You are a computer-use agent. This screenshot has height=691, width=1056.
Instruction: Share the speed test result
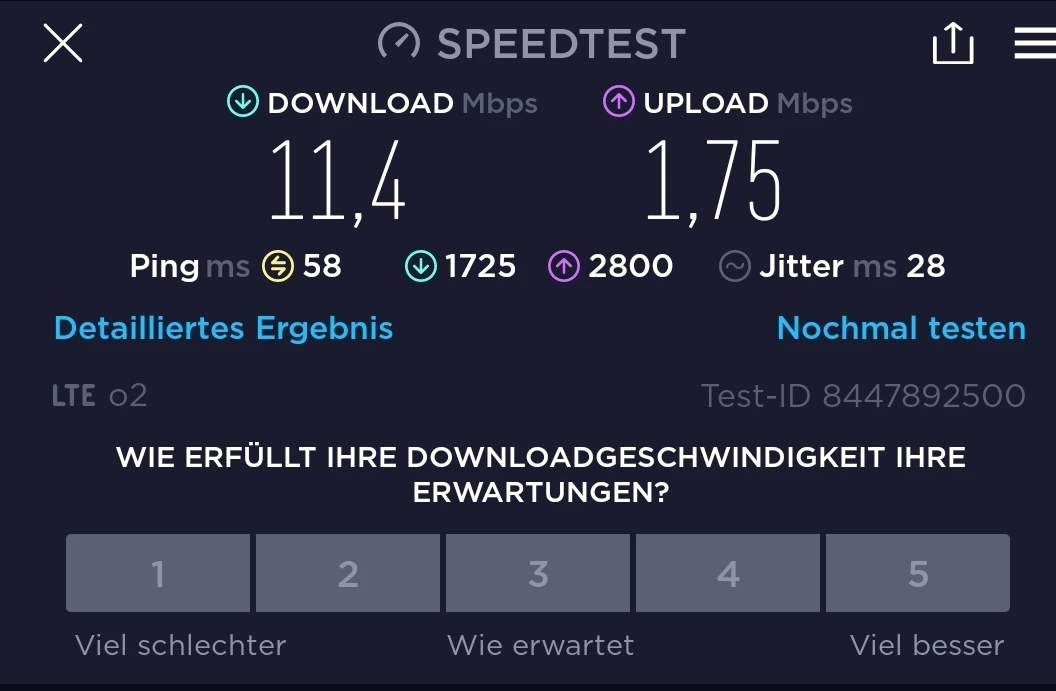952,44
